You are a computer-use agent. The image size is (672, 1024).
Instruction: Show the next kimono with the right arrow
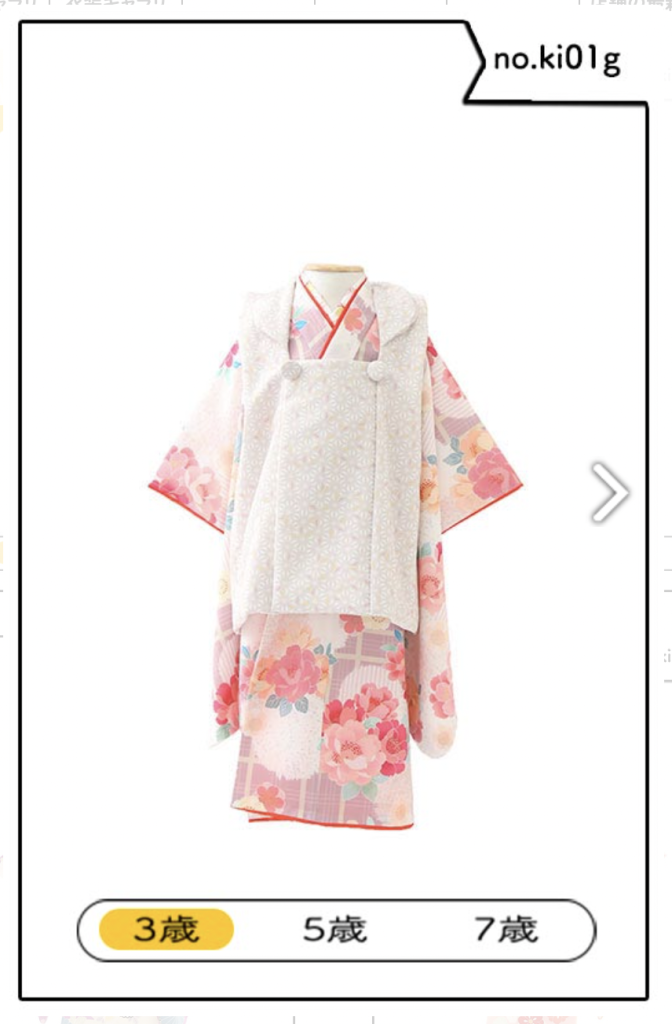coord(609,492)
